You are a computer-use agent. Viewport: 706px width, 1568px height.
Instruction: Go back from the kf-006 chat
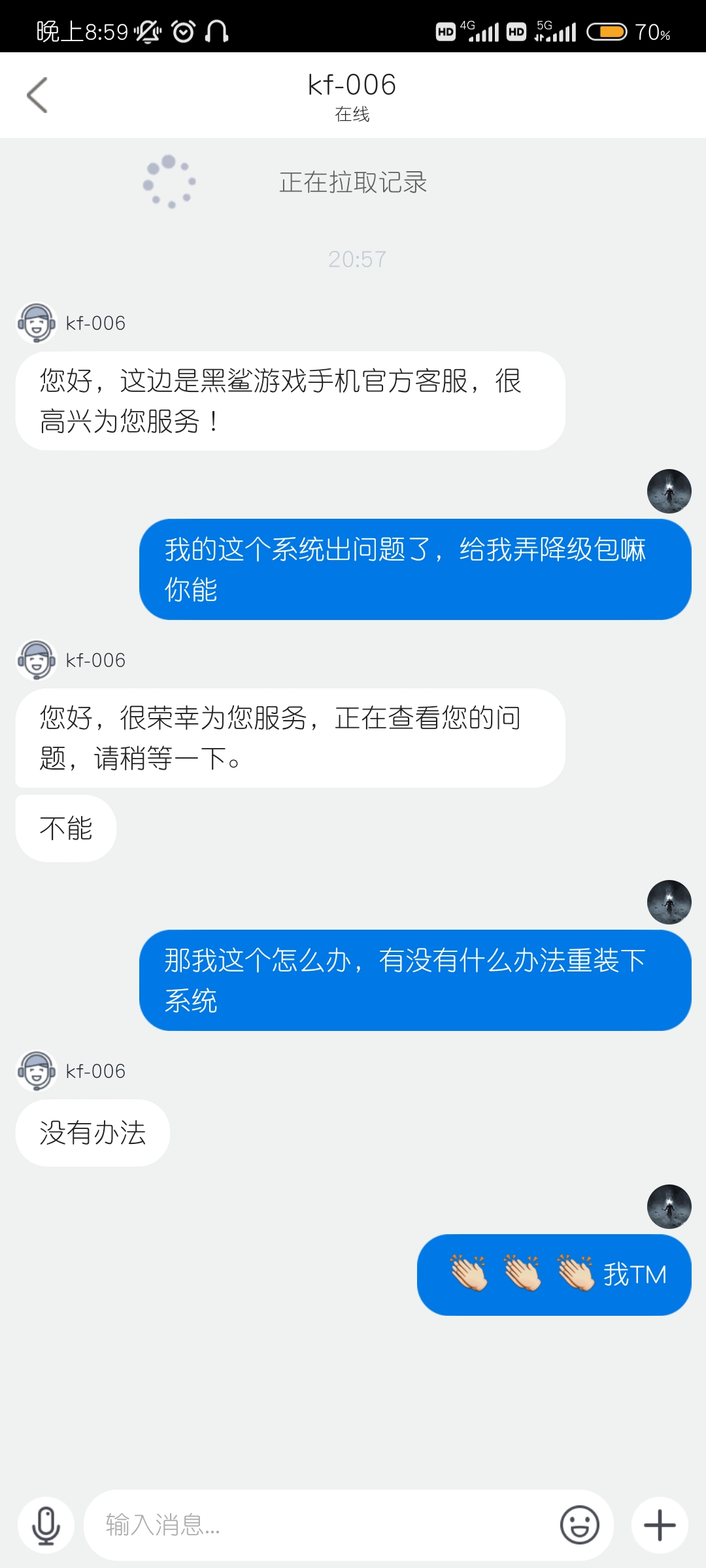[x=37, y=95]
